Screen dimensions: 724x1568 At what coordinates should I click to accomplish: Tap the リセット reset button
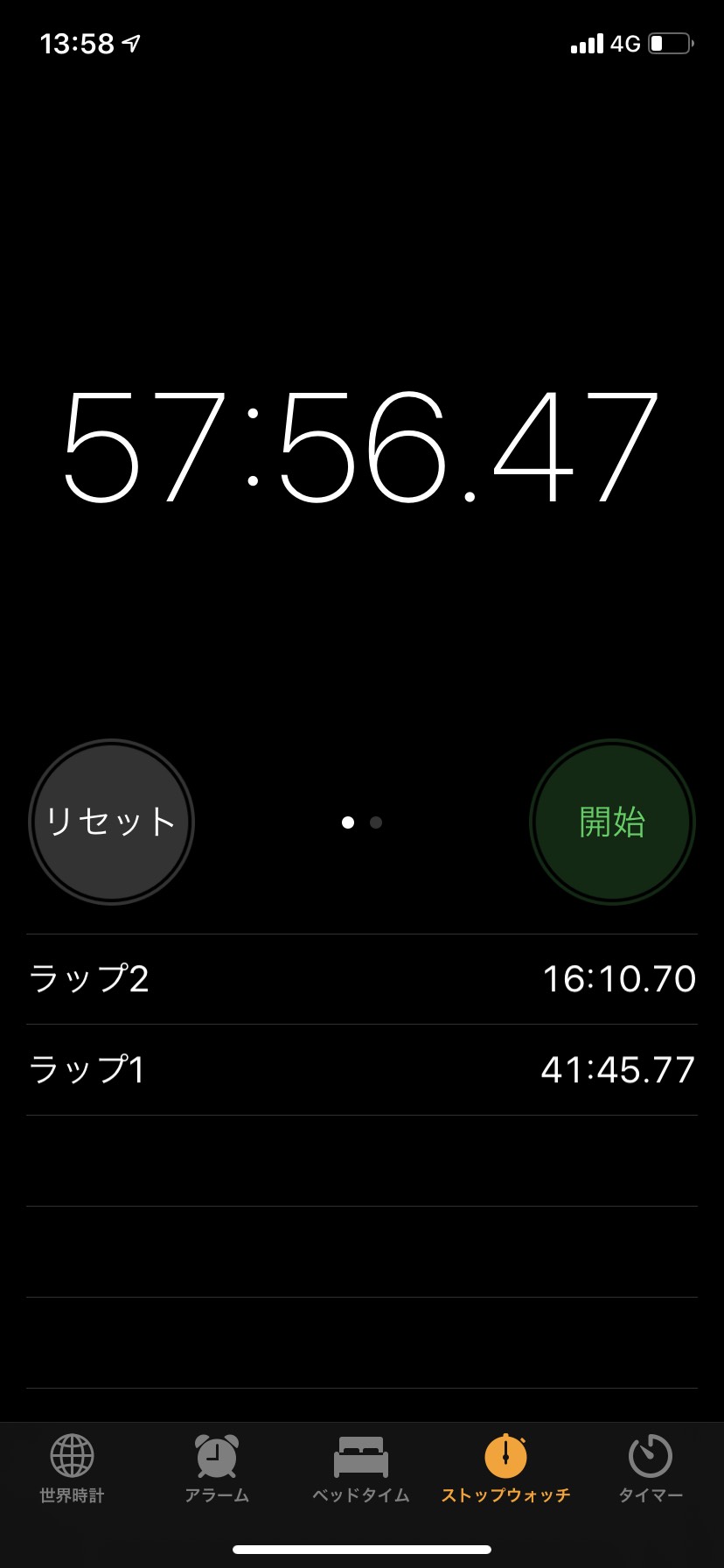click(111, 822)
